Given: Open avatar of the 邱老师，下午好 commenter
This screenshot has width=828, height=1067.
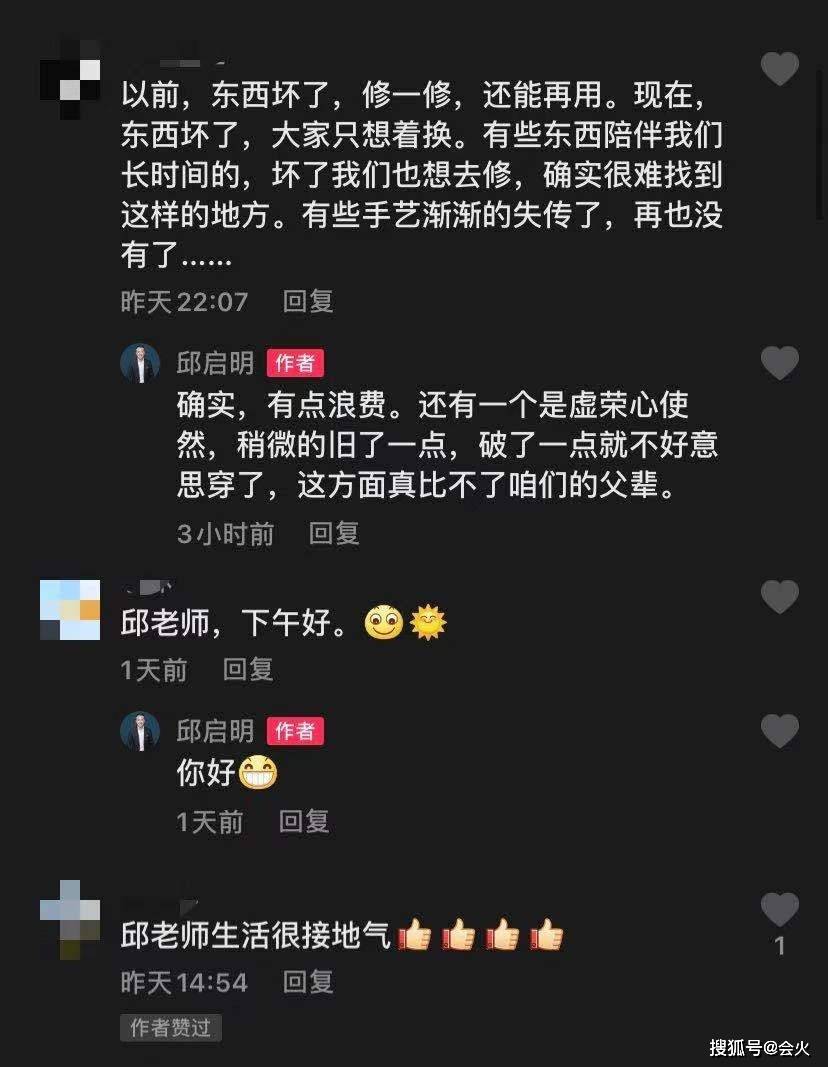Looking at the screenshot, I should (x=70, y=609).
